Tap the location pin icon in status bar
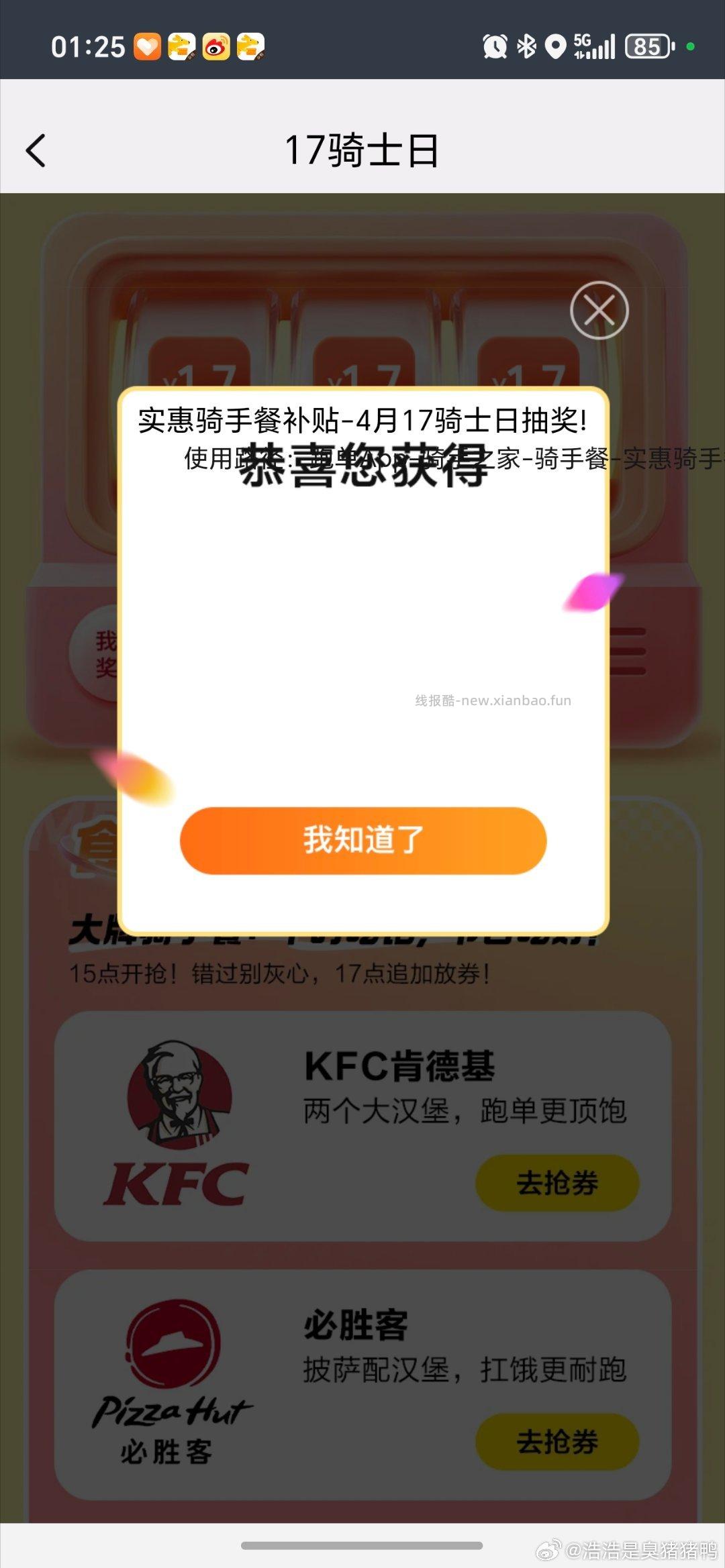This screenshot has width=725, height=1568. (556, 47)
